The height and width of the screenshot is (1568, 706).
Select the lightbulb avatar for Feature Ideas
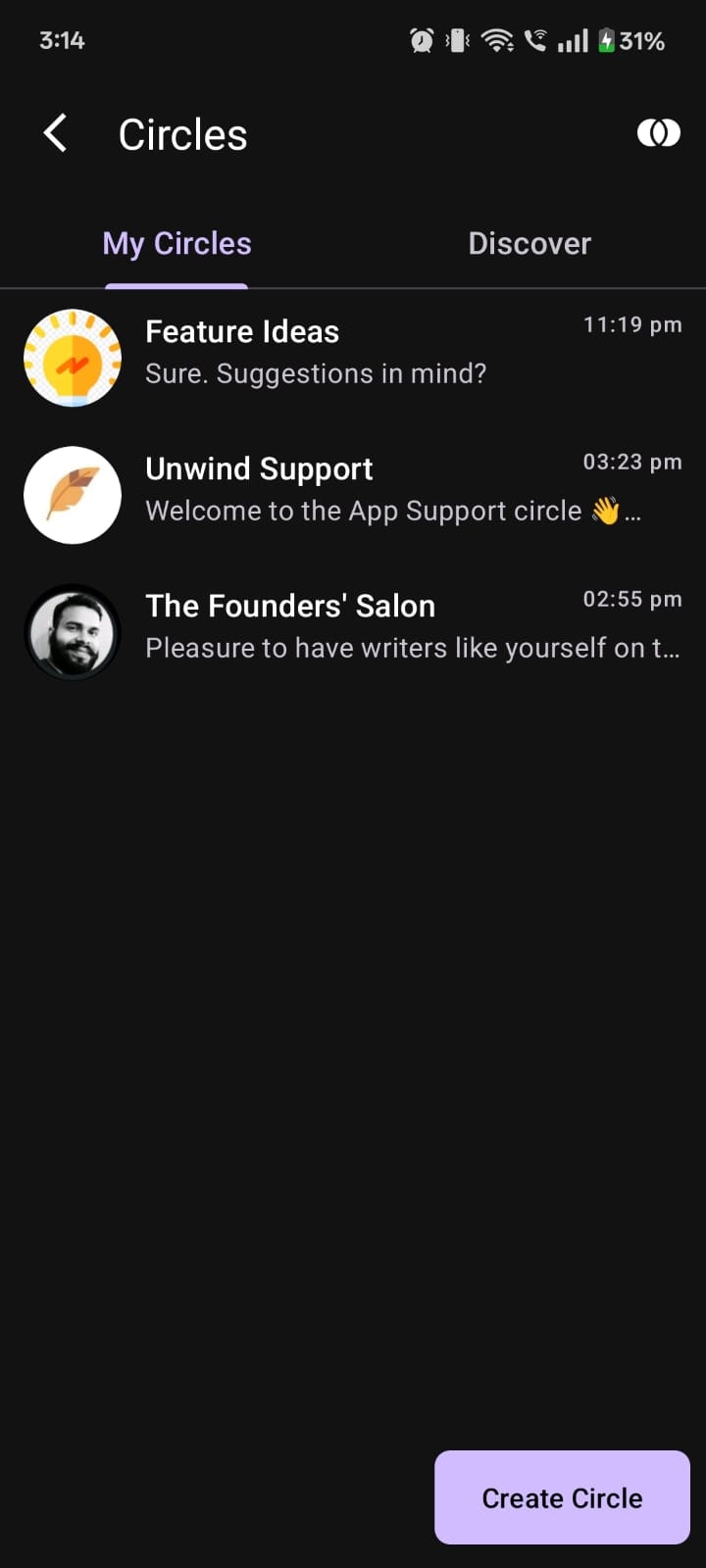tap(72, 357)
